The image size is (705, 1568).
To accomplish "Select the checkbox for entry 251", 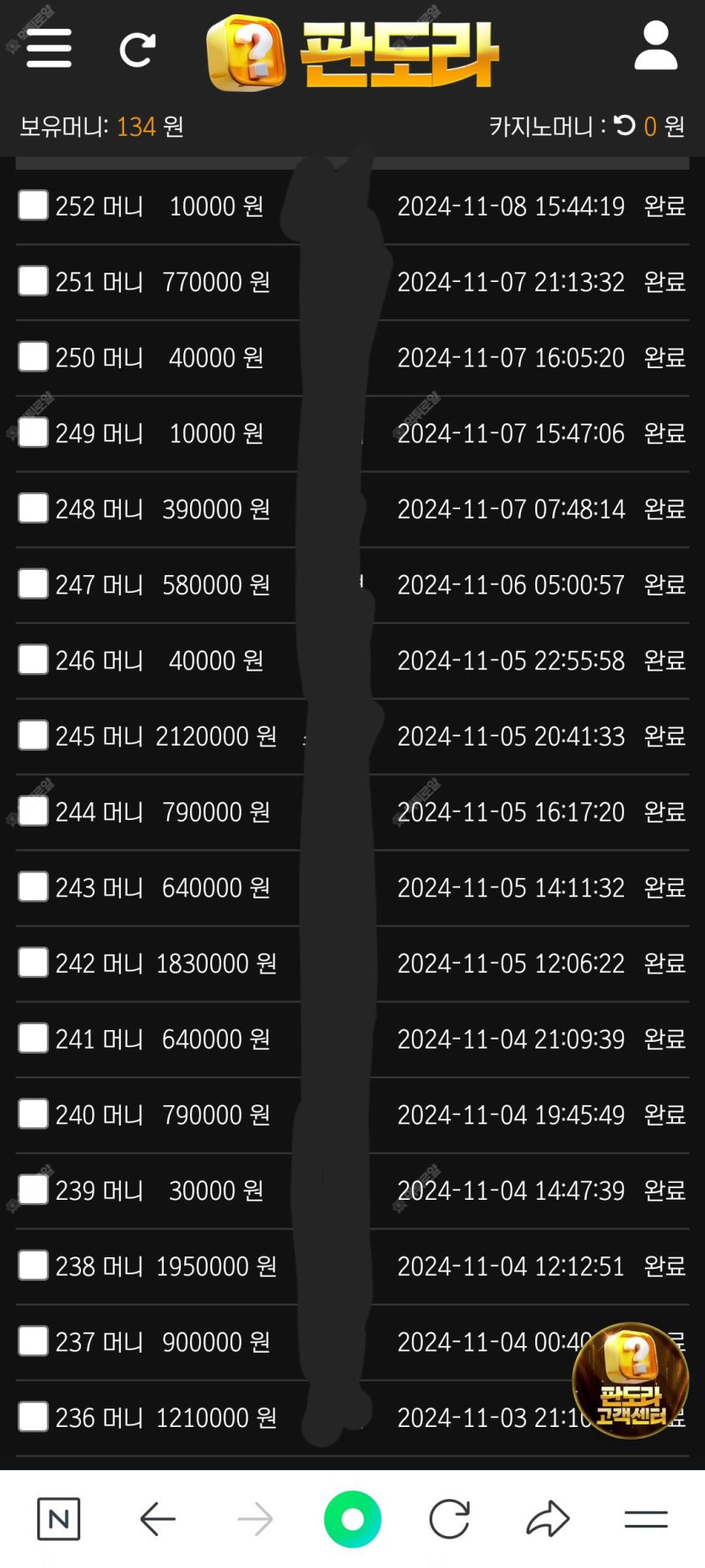I will point(33,281).
